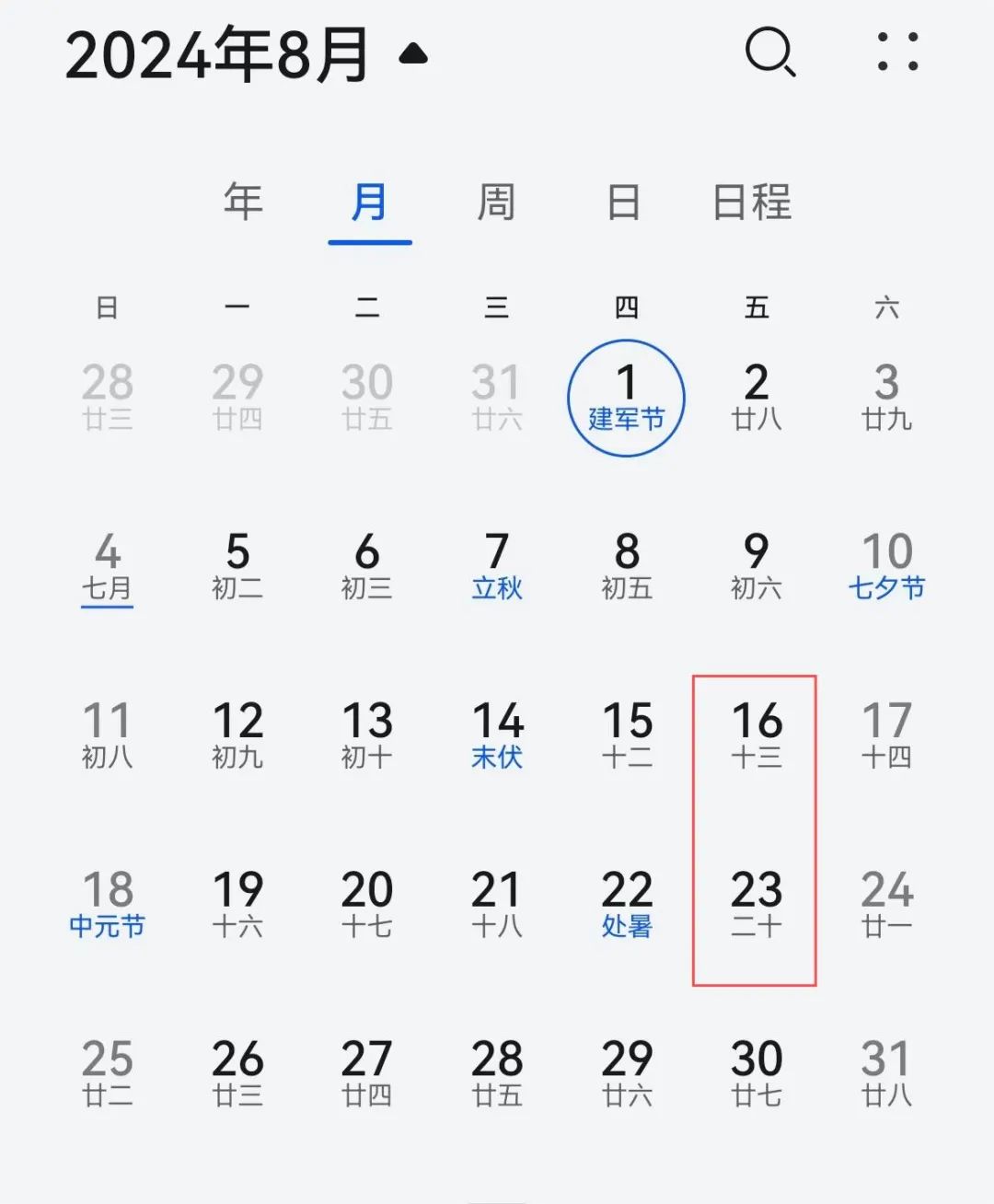Screen dimensions: 994x1204
Task: Switch to the 日 view tab
Action: point(624,202)
